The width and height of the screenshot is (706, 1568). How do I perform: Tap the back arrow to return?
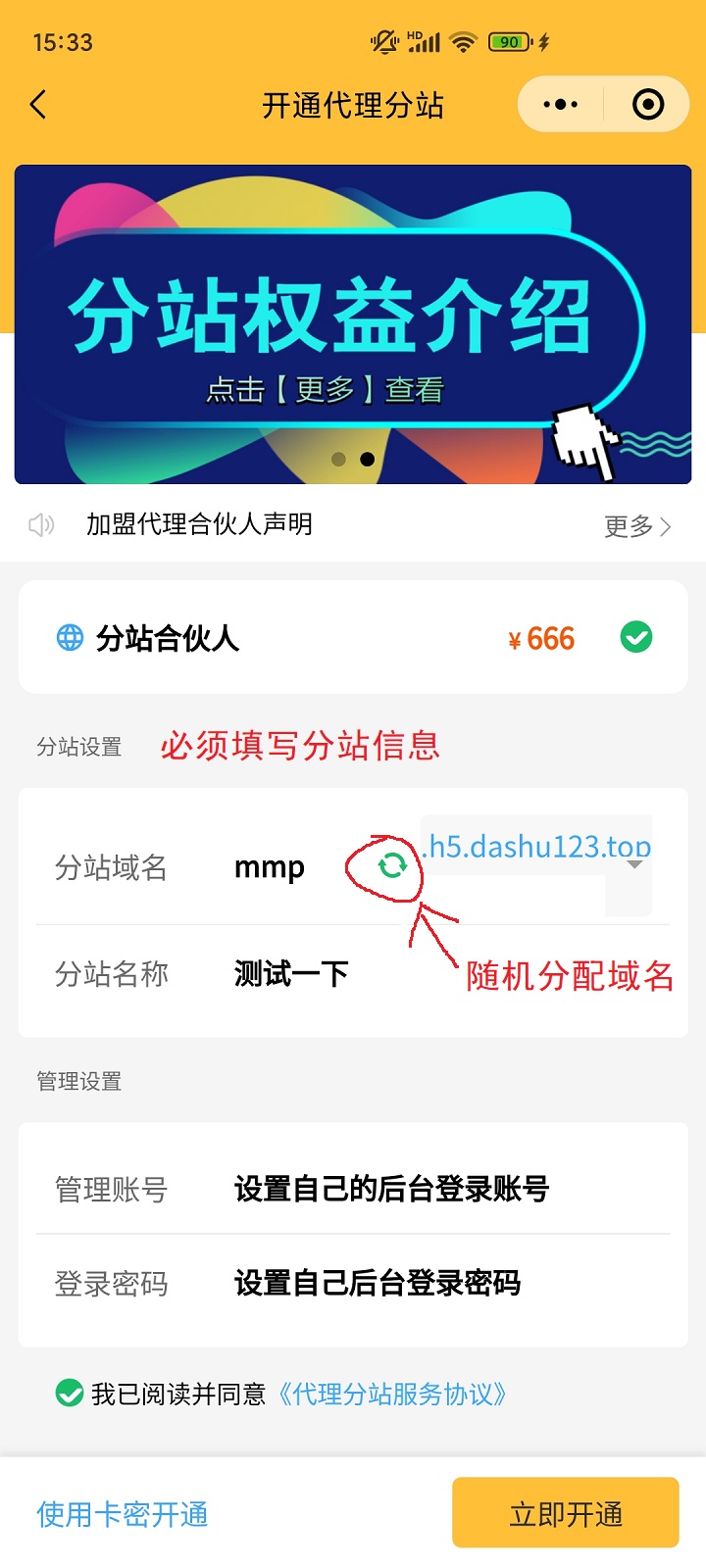(37, 104)
